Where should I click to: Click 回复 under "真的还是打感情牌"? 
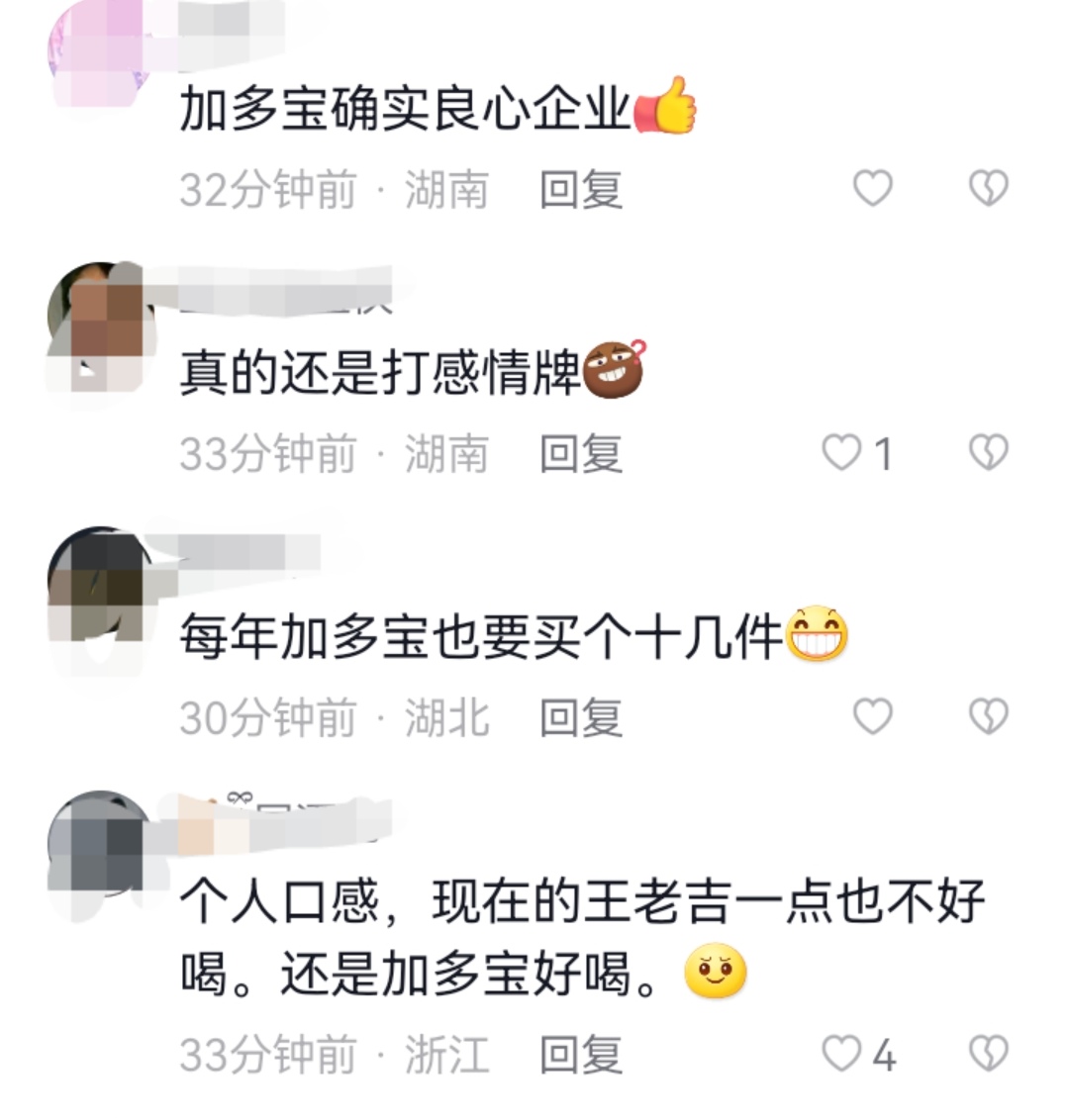pos(579,455)
